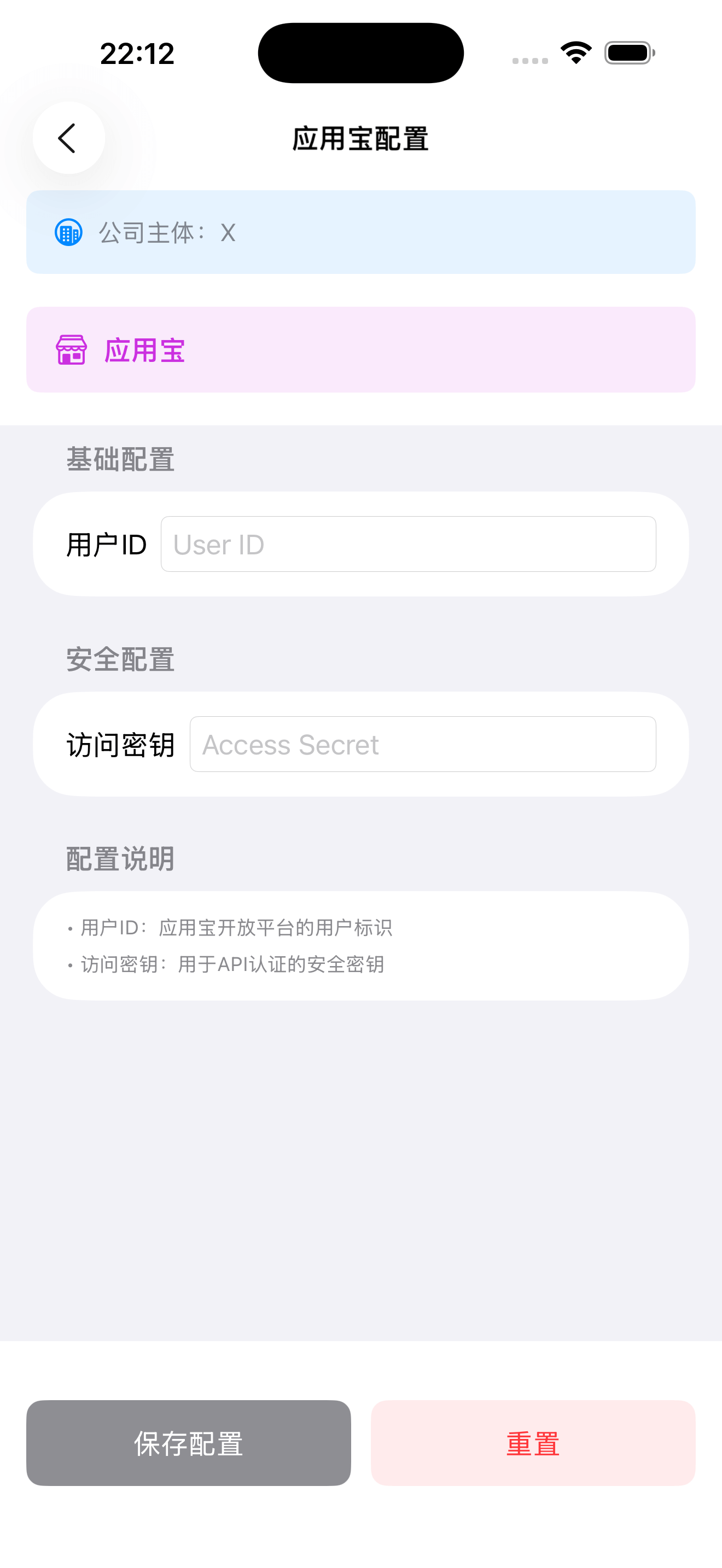Reset the form with 重置
This screenshot has height=1568, width=722.
(533, 1443)
